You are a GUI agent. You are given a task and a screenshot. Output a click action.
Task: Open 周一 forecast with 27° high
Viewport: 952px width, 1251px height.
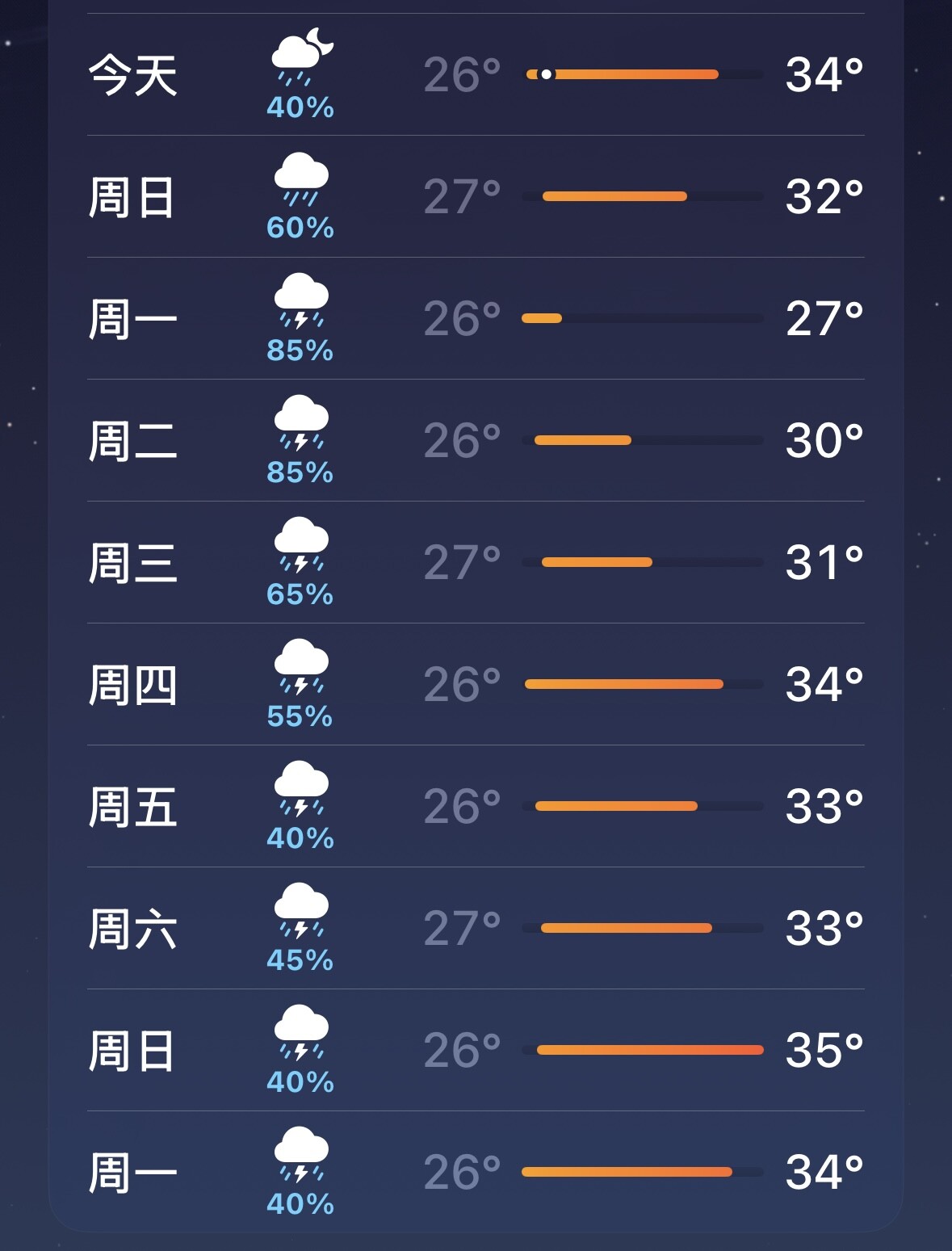click(475, 319)
